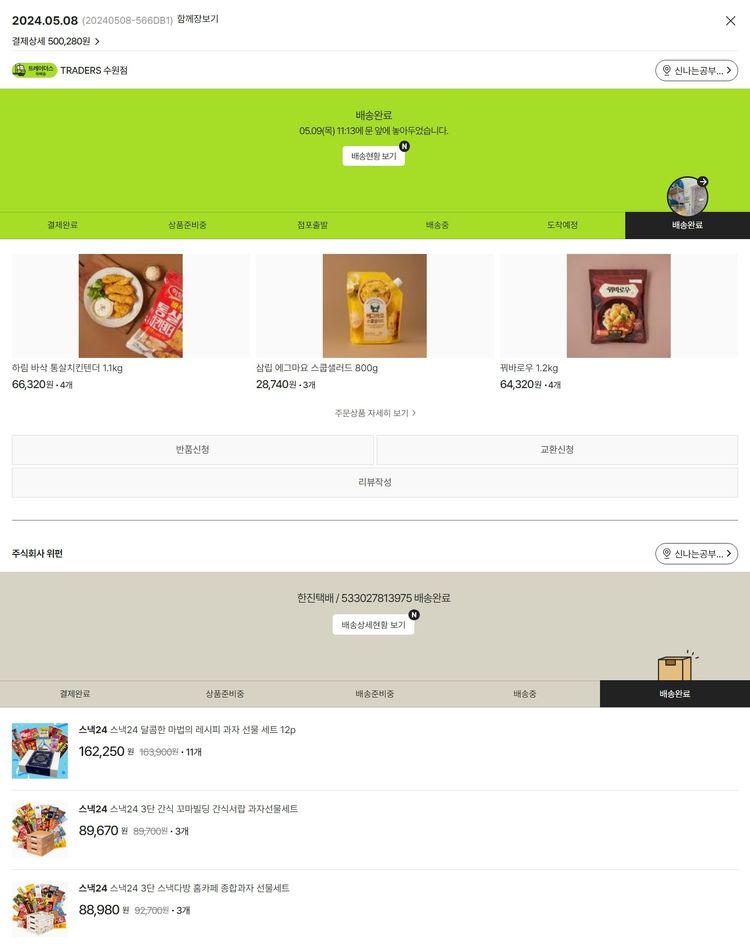Open 스낵24 달콤한 마법의 레시피 과자 선물 세트
The image size is (750, 947).
point(187,730)
